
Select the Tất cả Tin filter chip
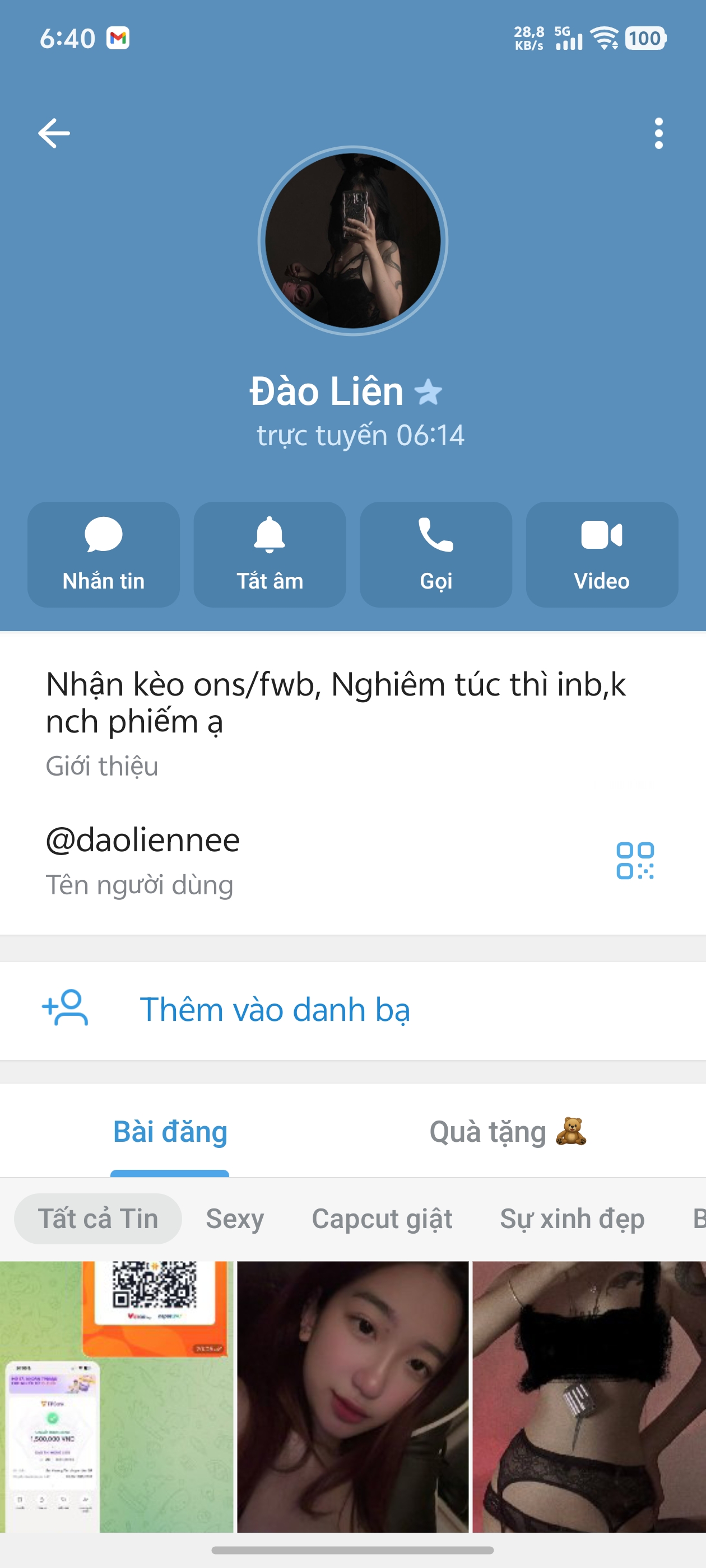pos(98,1219)
